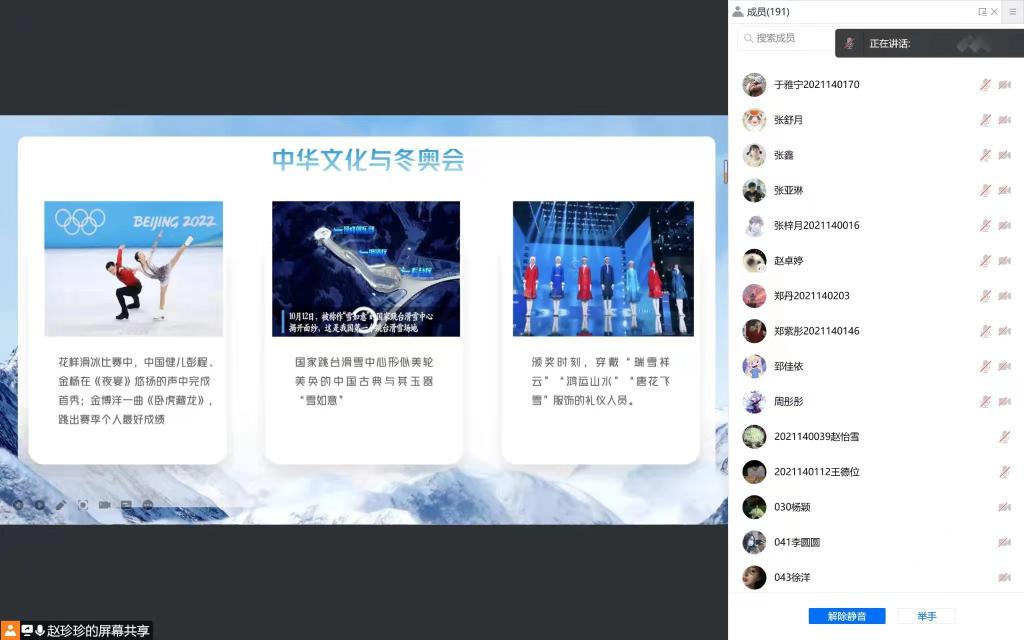The height and width of the screenshot is (640, 1024).
Task: Open member row 2021140039赵怡雪
Action: [816, 437]
